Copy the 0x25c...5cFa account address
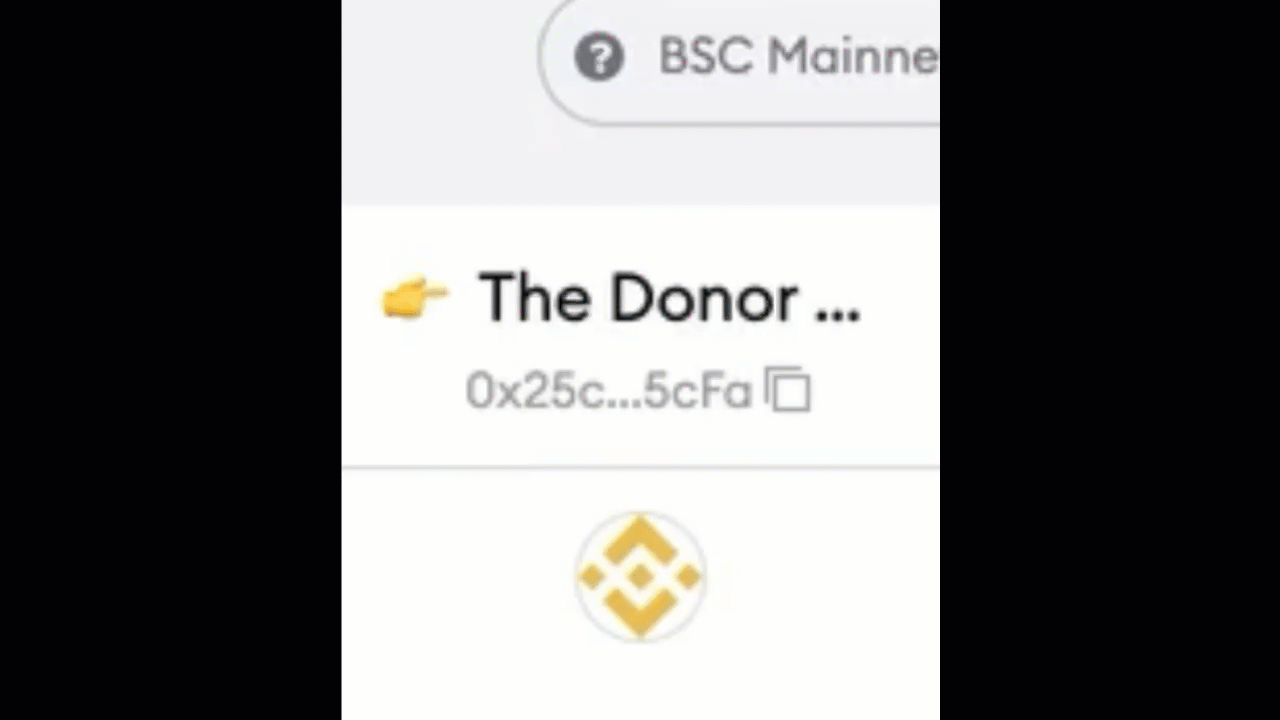This screenshot has width=1280, height=720. [x=788, y=390]
